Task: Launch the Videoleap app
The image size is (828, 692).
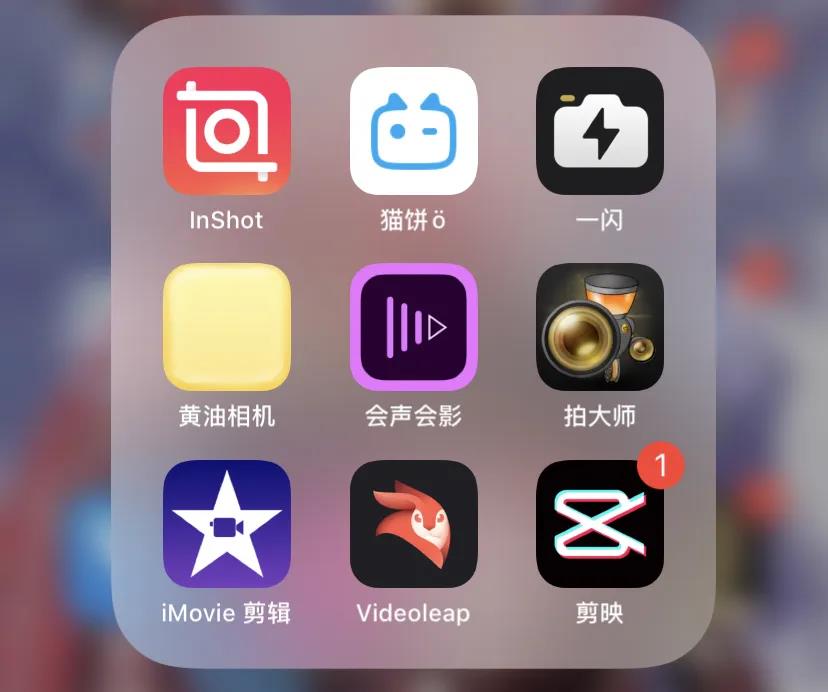Action: [413, 524]
